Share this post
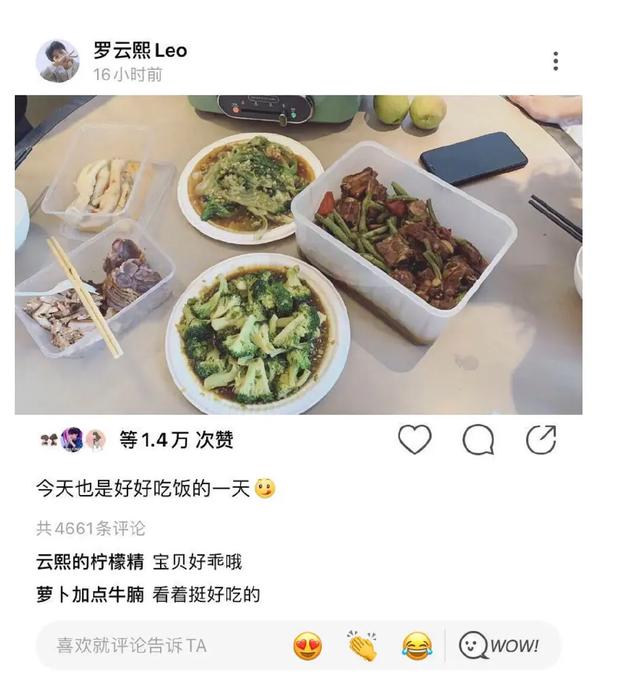Viewport: 640px width, 692px height. click(541, 440)
